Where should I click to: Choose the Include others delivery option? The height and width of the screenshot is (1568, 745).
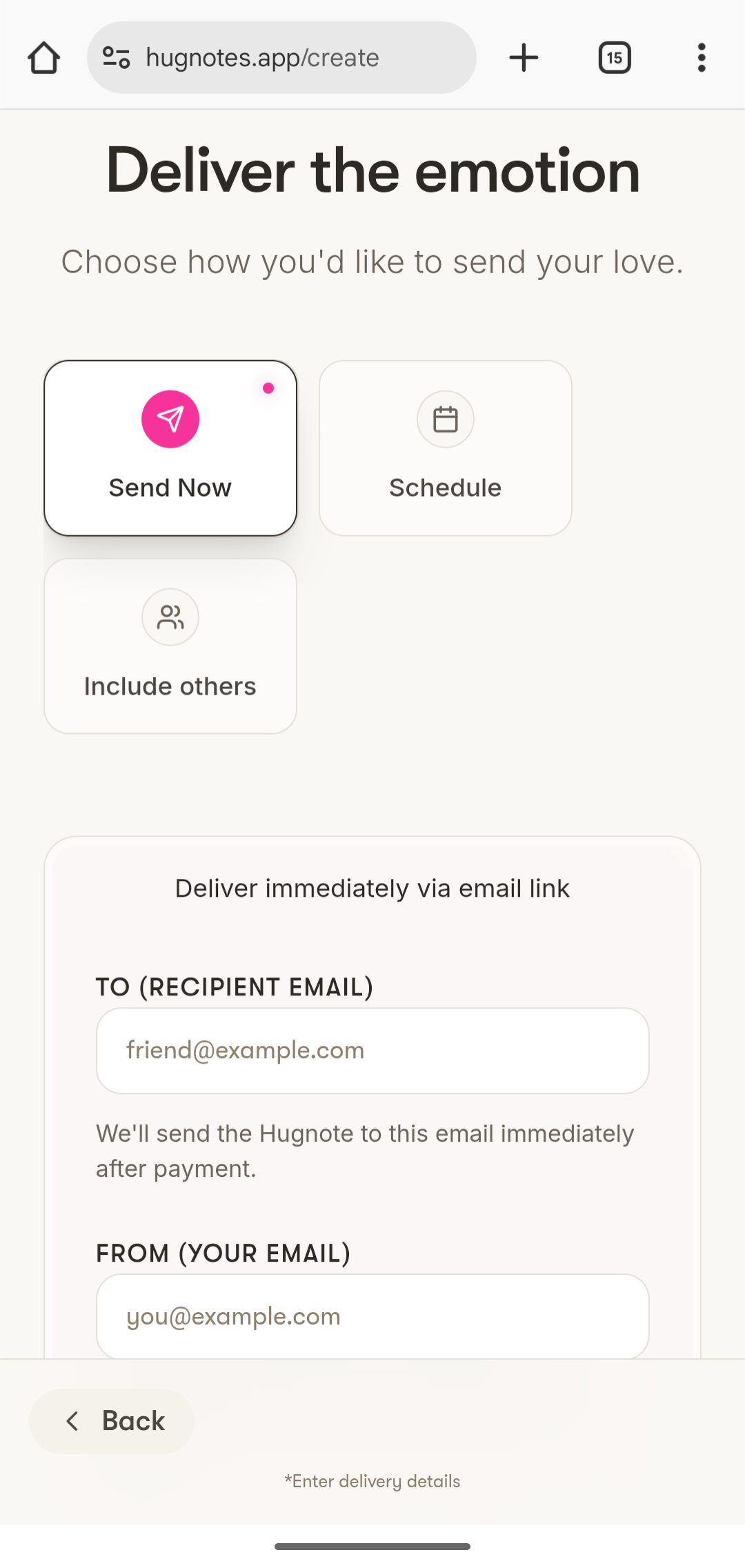170,645
